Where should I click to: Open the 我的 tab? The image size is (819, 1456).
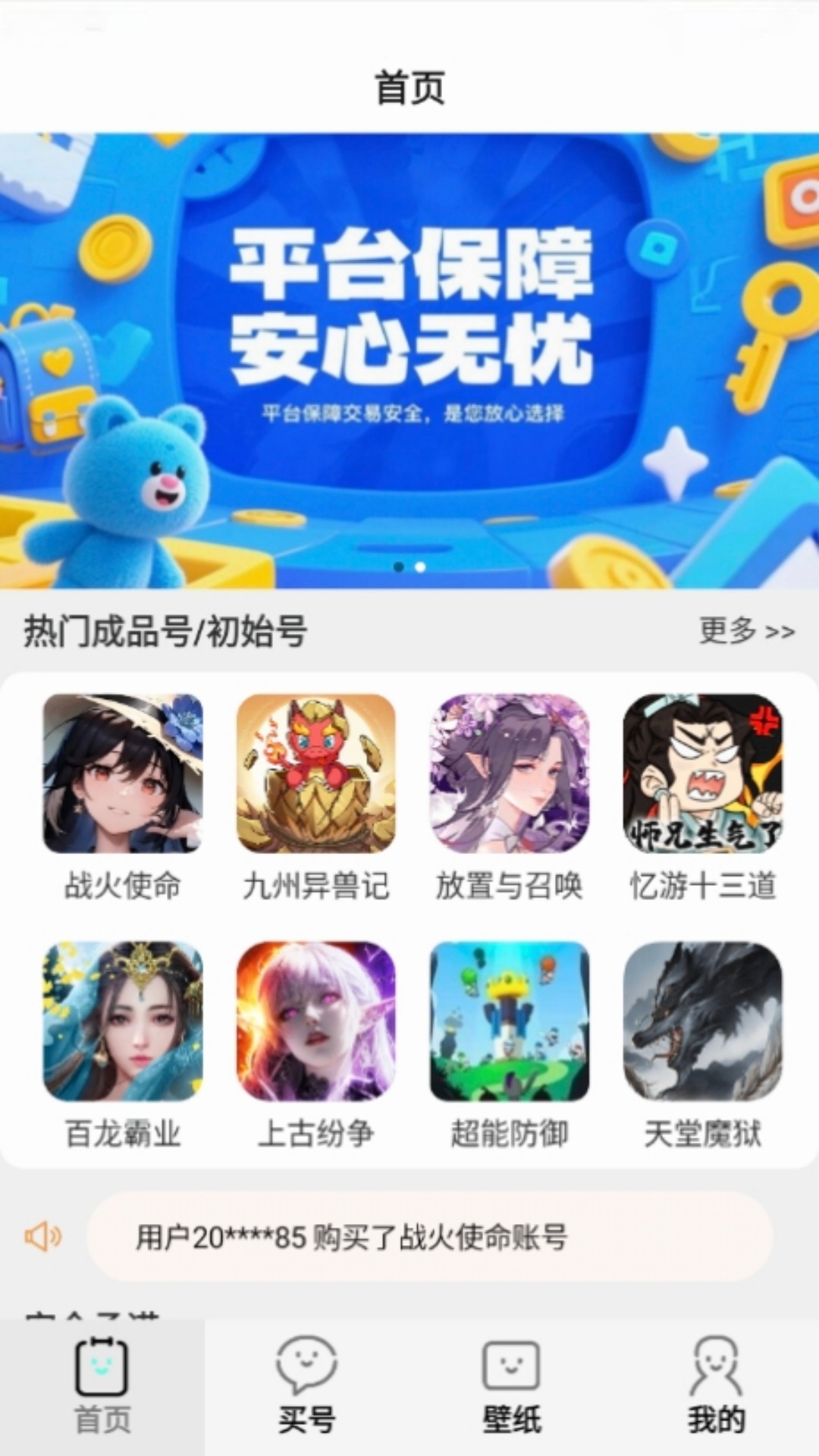pos(716,1386)
